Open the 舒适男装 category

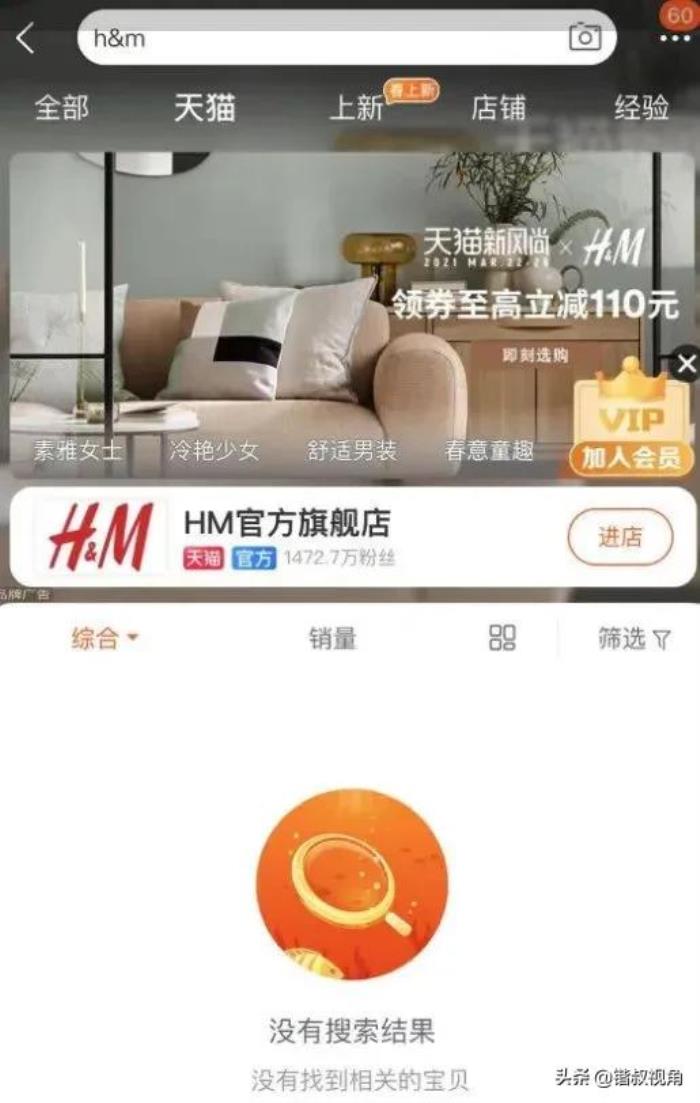click(x=352, y=451)
